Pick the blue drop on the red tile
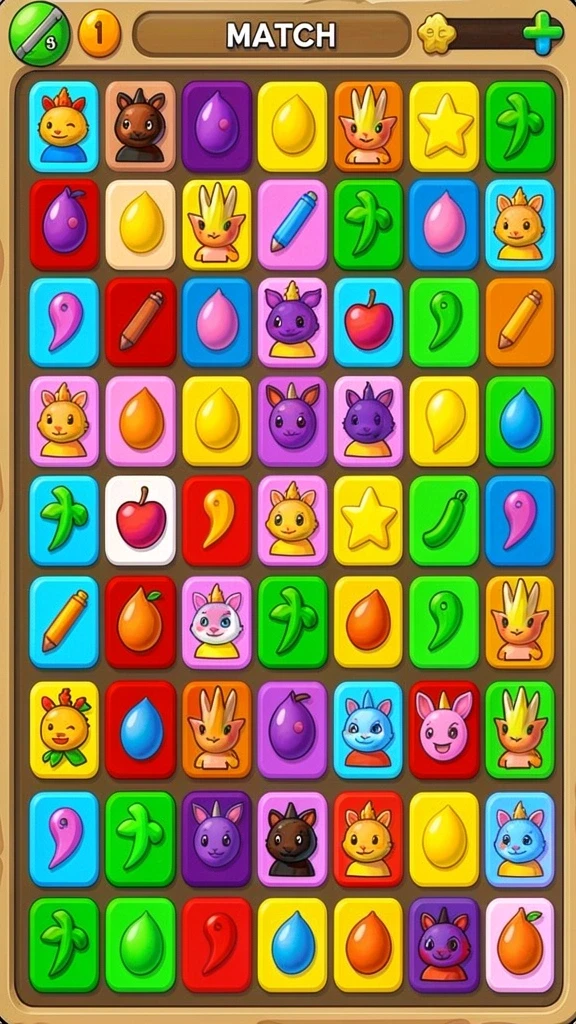This screenshot has height=1024, width=576. (x=140, y=729)
